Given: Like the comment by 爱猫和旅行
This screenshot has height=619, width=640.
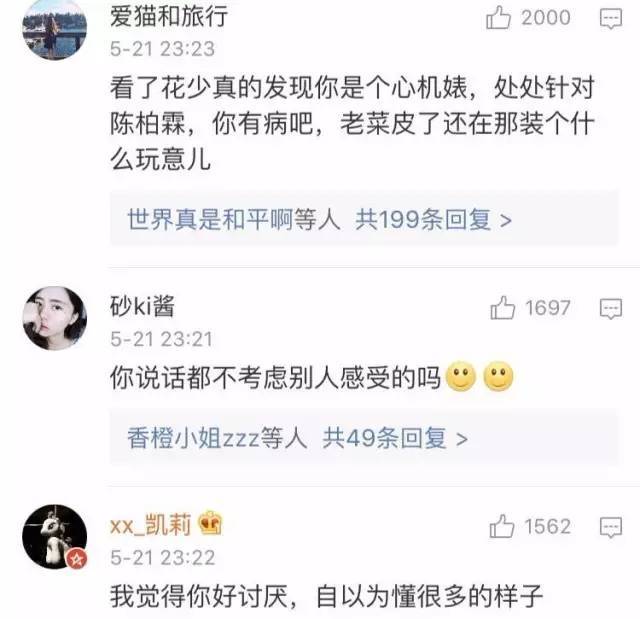Looking at the screenshot, I should (x=499, y=18).
